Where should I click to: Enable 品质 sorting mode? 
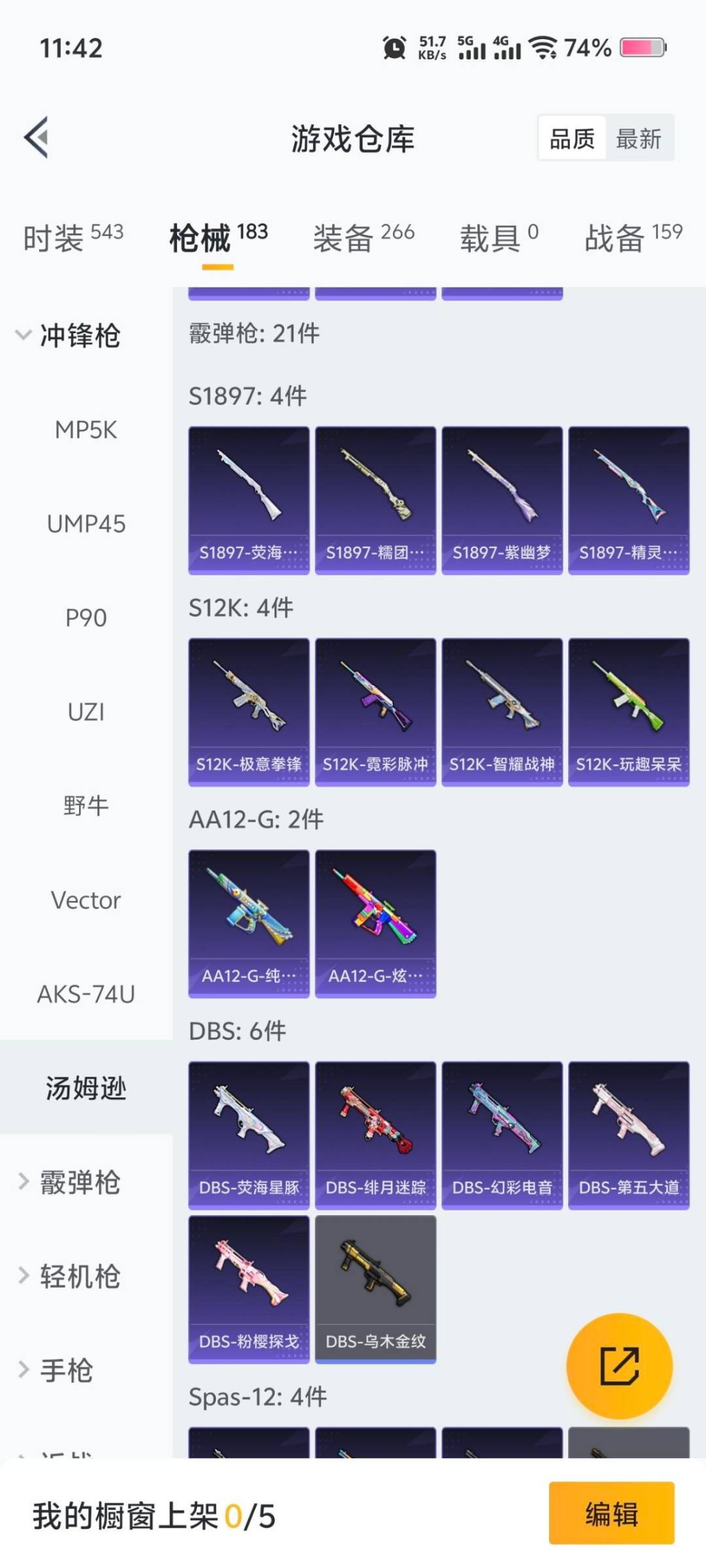571,139
